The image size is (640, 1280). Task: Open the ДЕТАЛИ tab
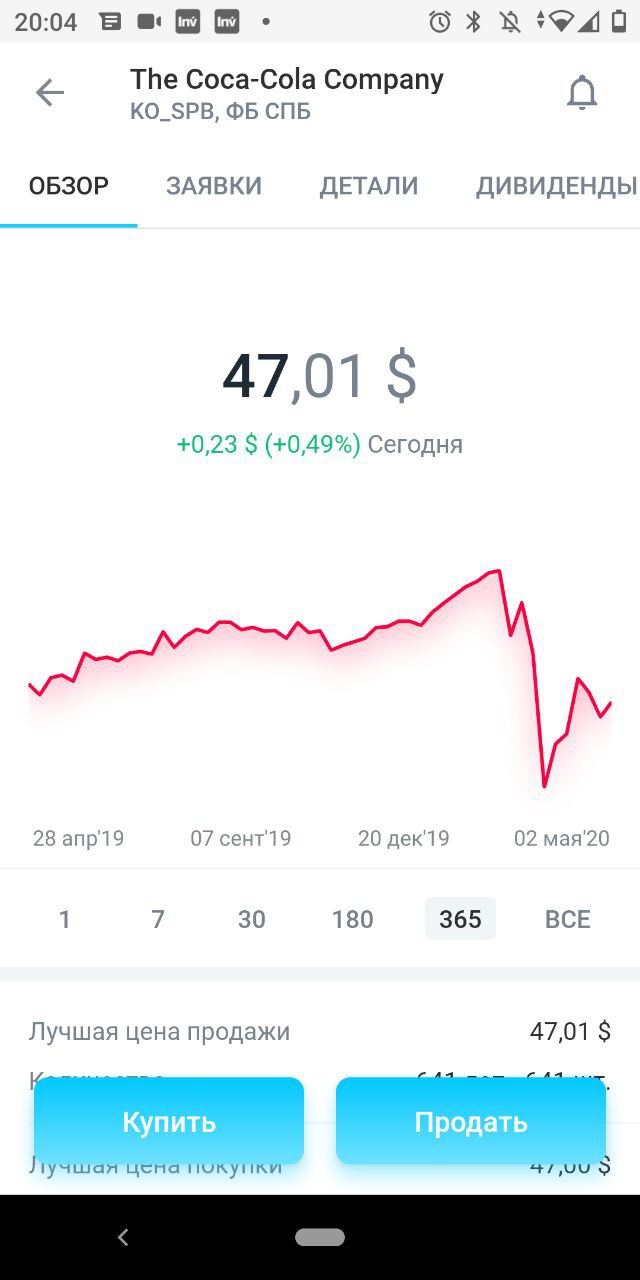tap(369, 186)
